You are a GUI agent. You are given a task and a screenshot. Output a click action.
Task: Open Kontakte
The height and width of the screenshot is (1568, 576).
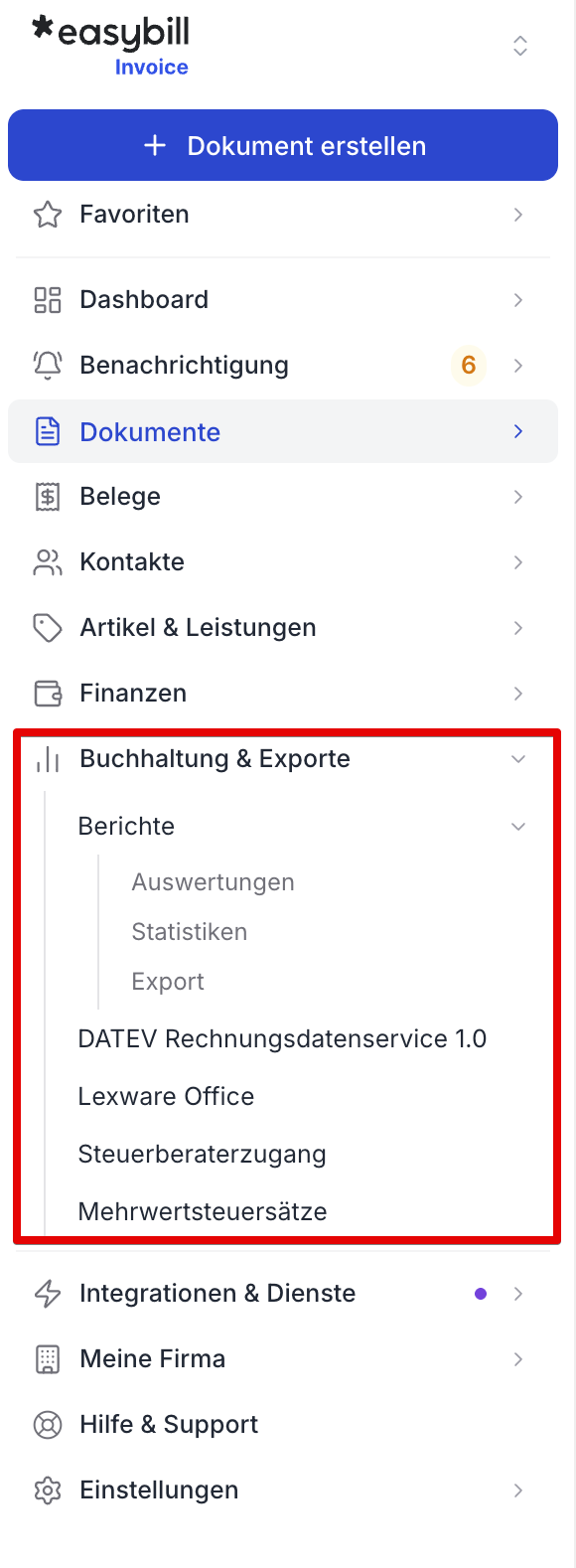[x=283, y=562]
